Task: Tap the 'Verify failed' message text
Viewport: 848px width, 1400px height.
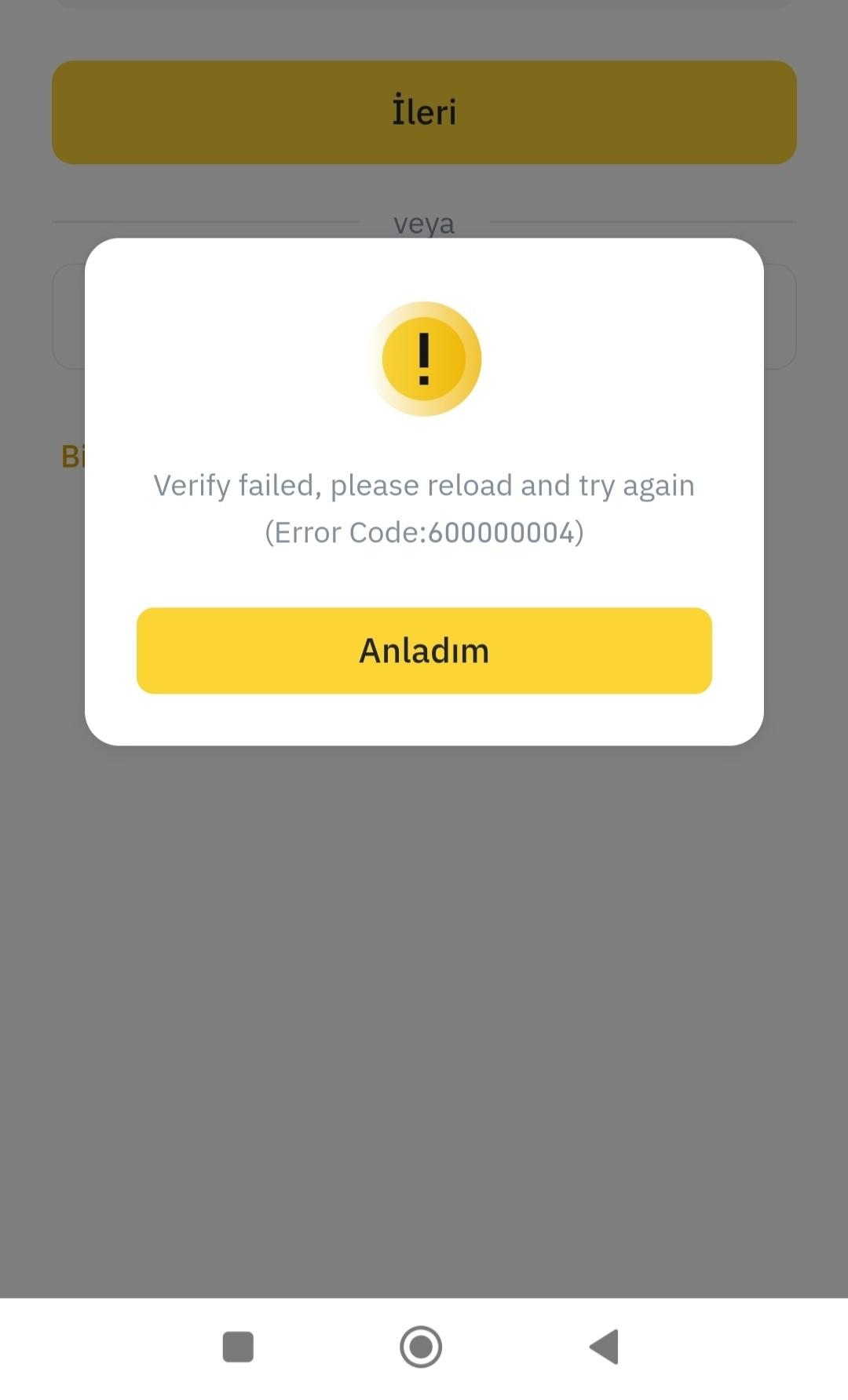Action: (x=424, y=484)
